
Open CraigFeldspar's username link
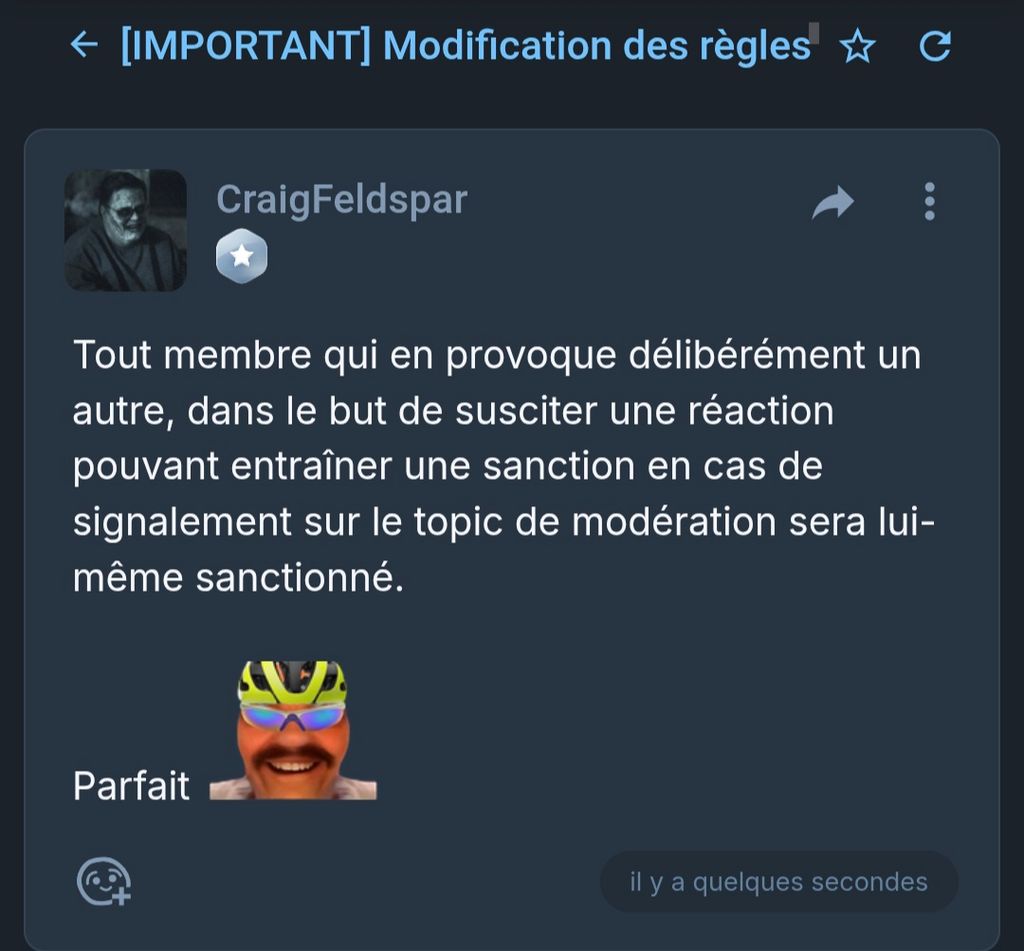341,200
